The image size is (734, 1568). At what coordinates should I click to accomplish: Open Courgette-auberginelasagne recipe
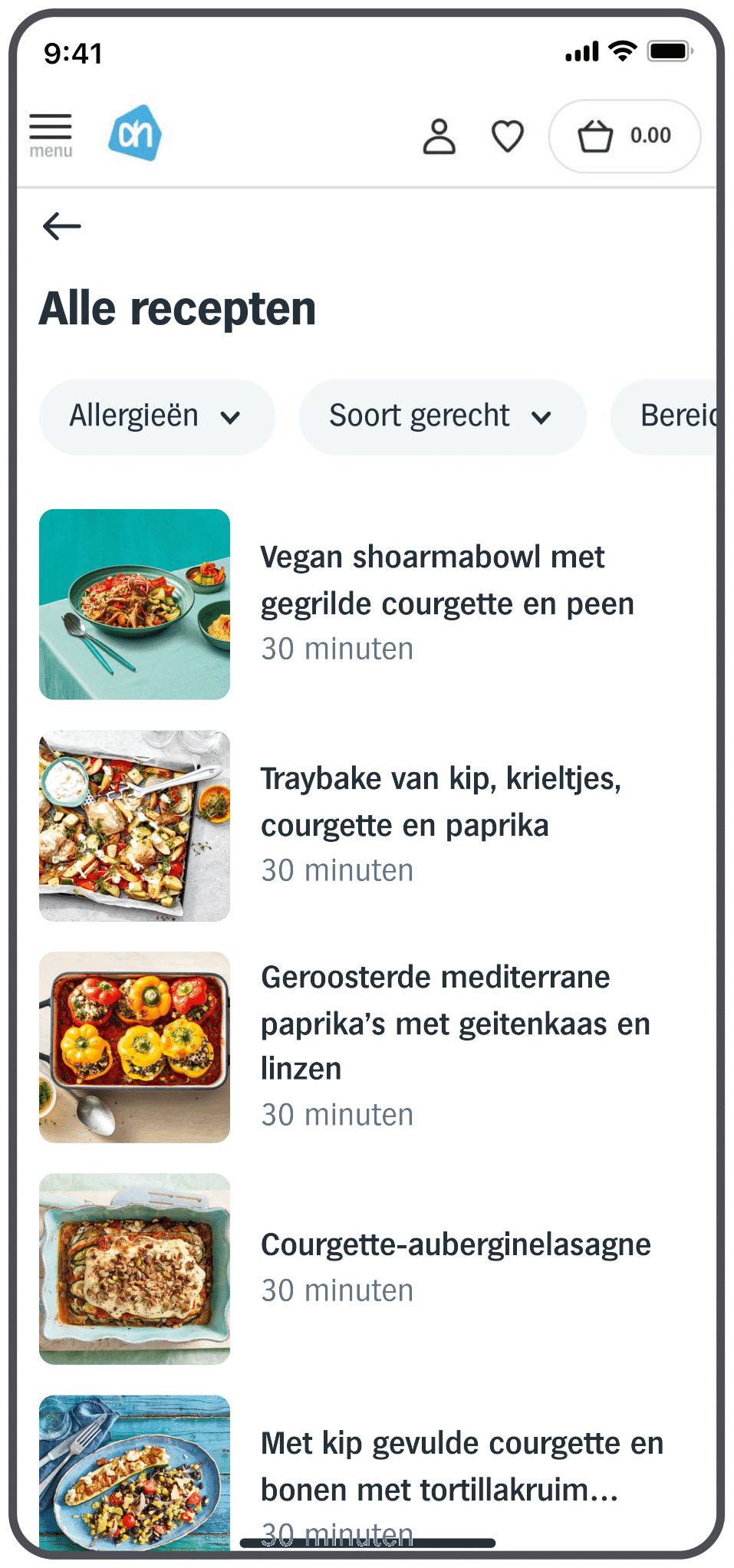click(x=455, y=1244)
